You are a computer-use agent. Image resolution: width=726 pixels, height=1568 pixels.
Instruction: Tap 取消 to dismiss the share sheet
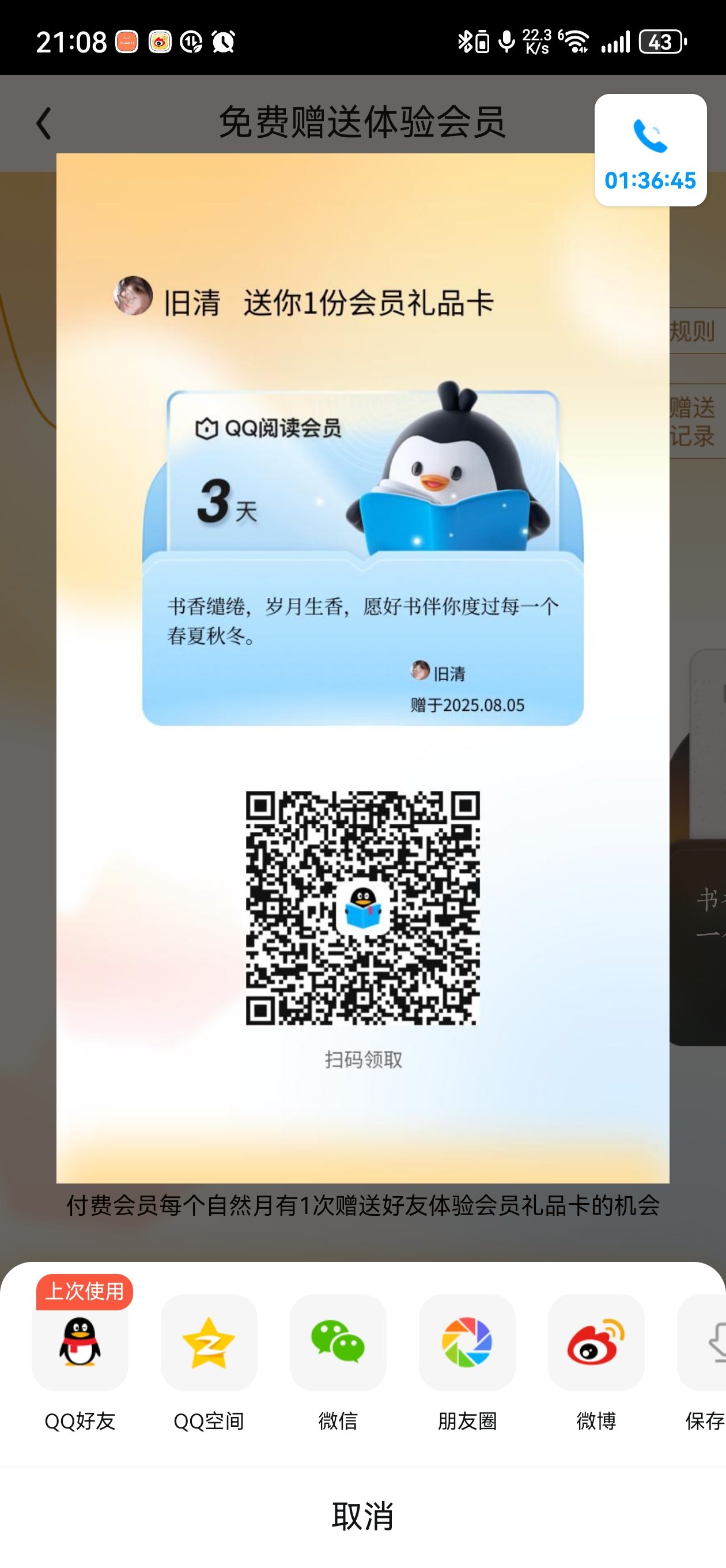[362, 1516]
